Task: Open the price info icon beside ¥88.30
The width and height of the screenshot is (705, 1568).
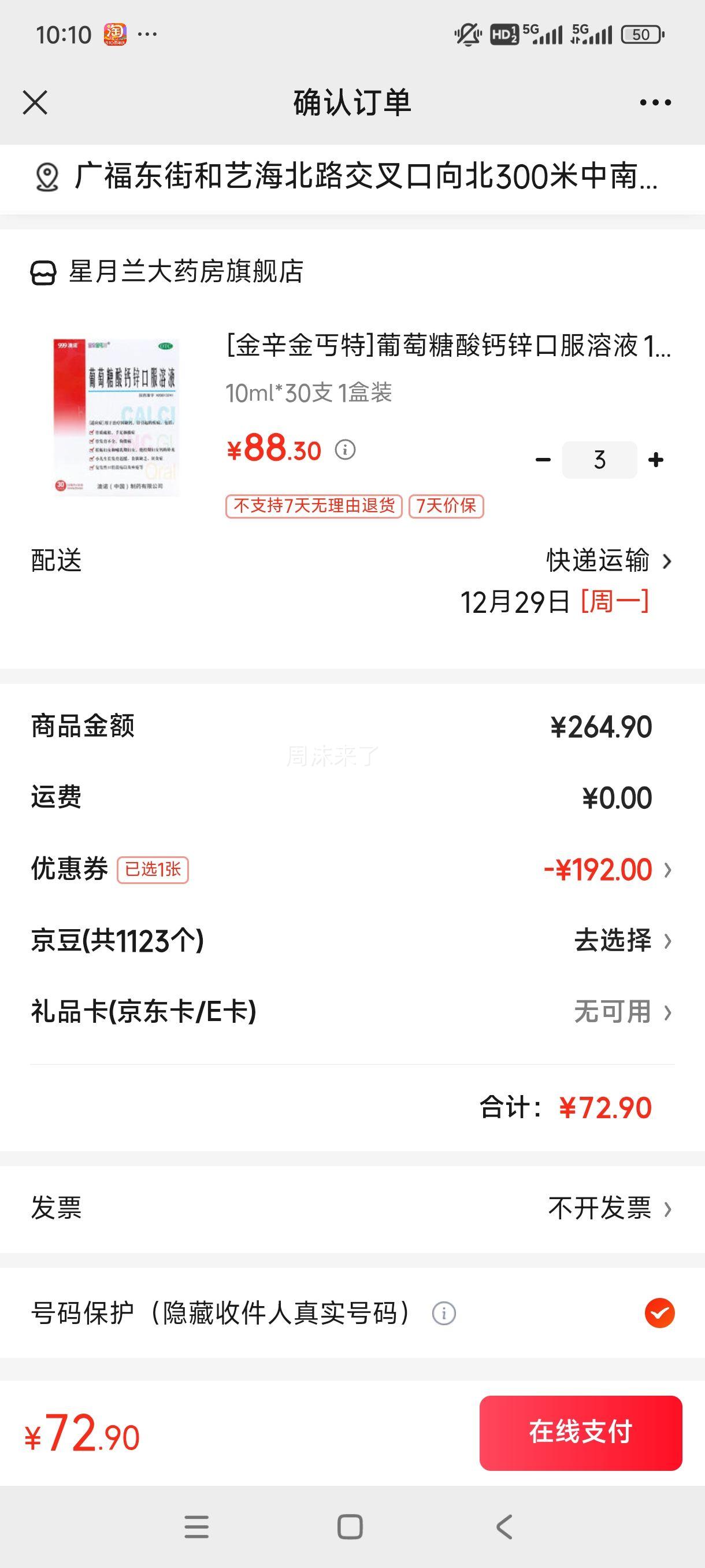Action: coord(345,451)
